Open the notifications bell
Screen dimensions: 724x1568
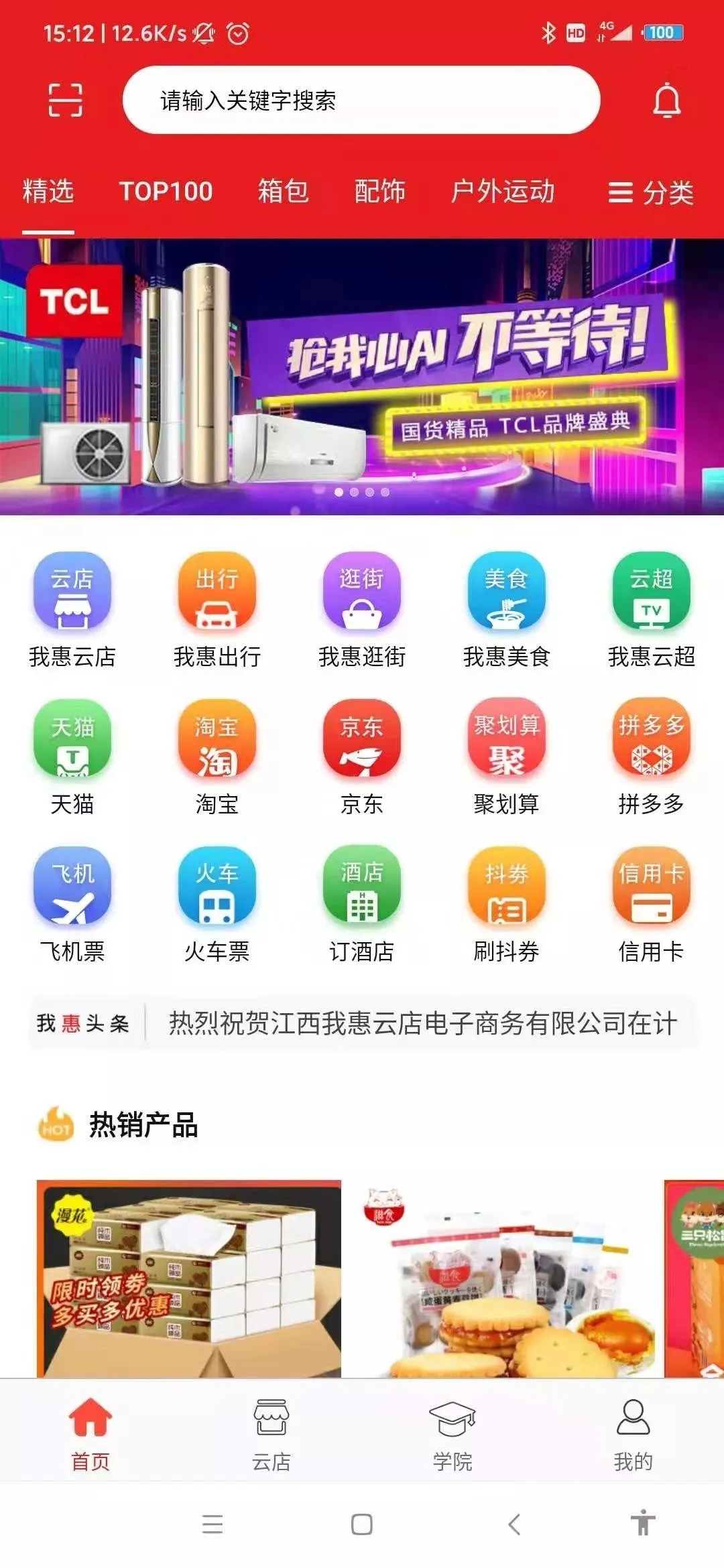(x=666, y=101)
